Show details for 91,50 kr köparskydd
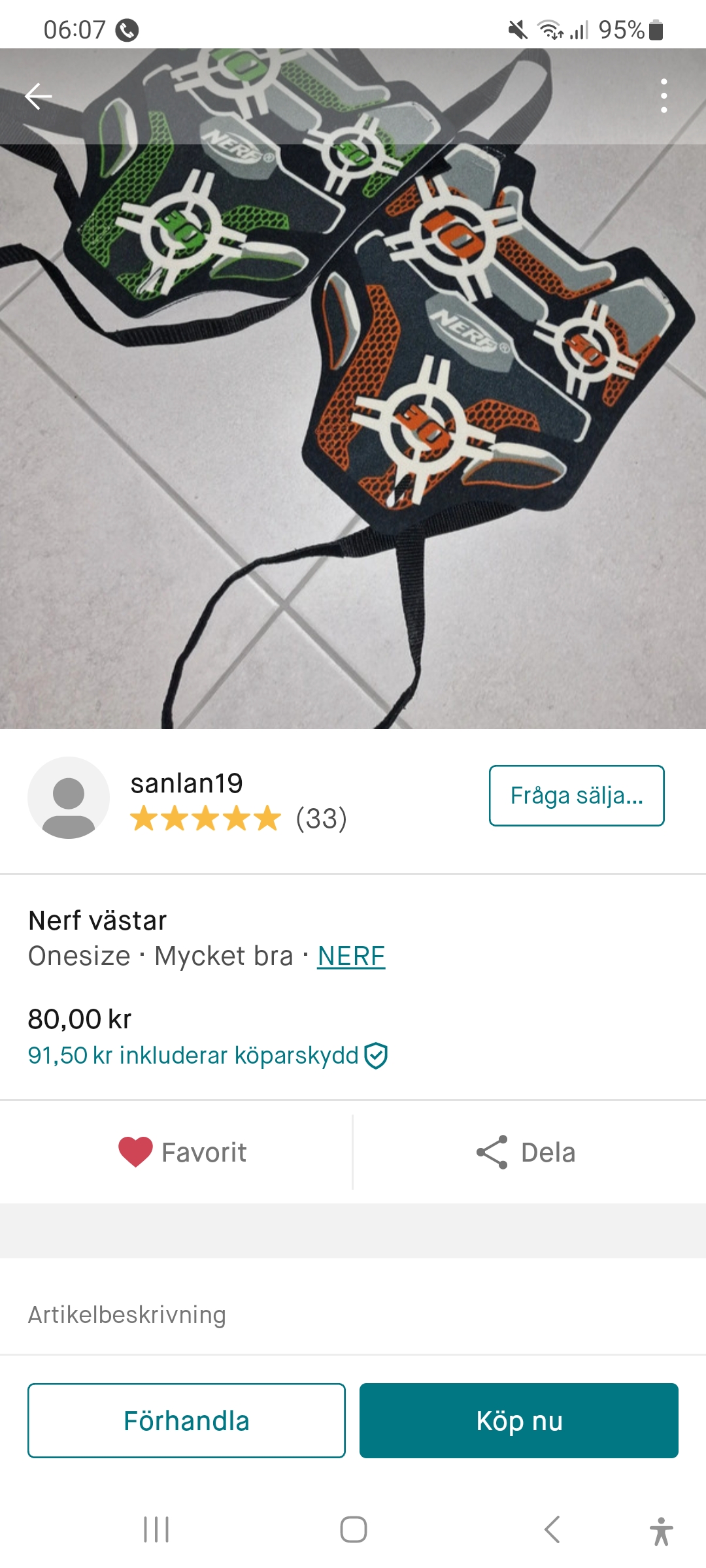This screenshot has height=1568, width=706. pyautogui.click(x=208, y=1056)
